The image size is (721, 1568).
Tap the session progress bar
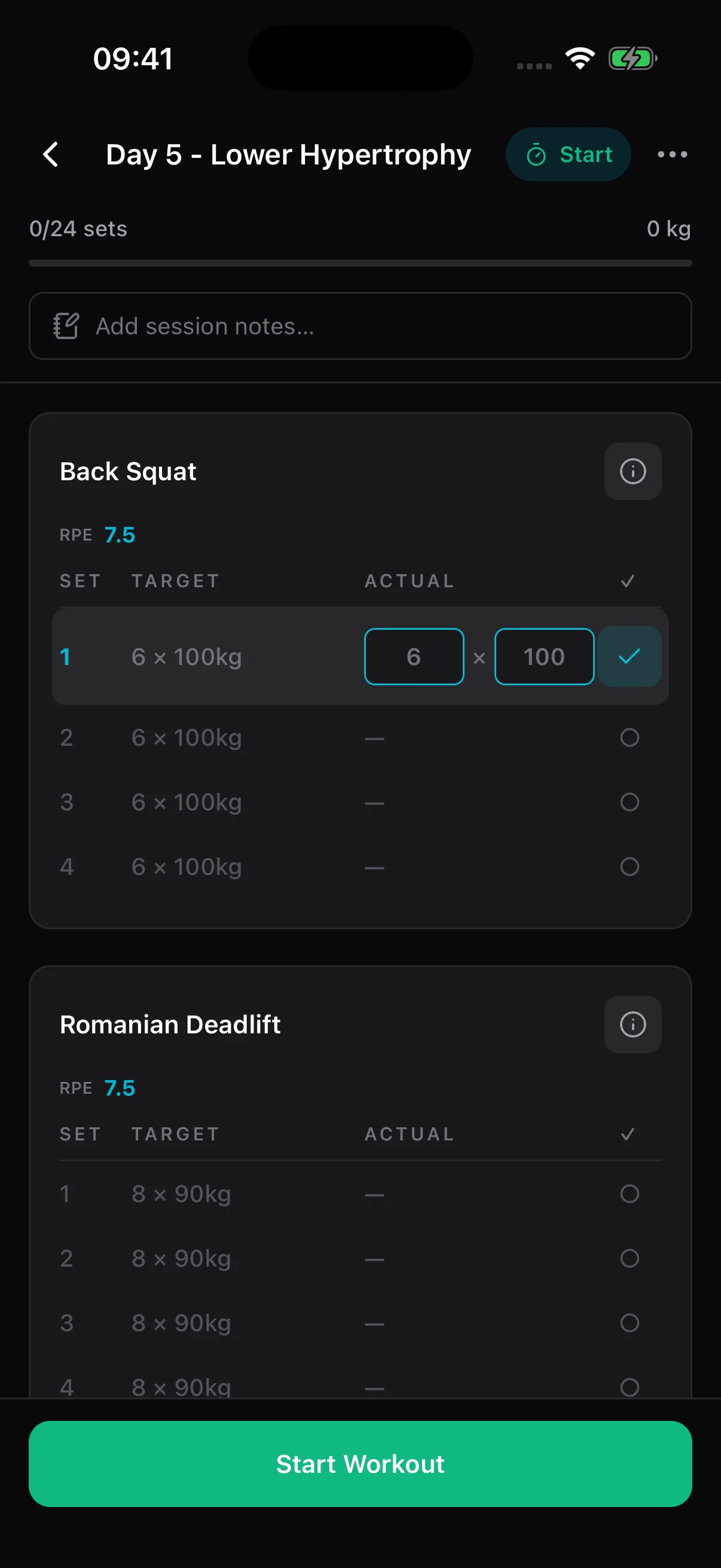point(360,263)
